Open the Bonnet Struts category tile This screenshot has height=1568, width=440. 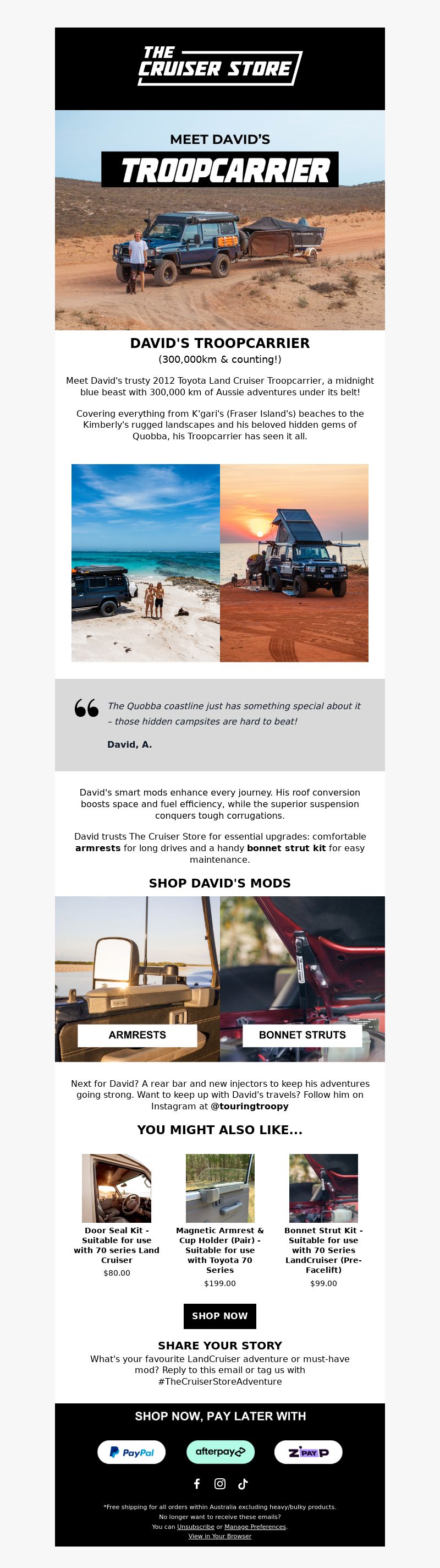tap(302, 979)
